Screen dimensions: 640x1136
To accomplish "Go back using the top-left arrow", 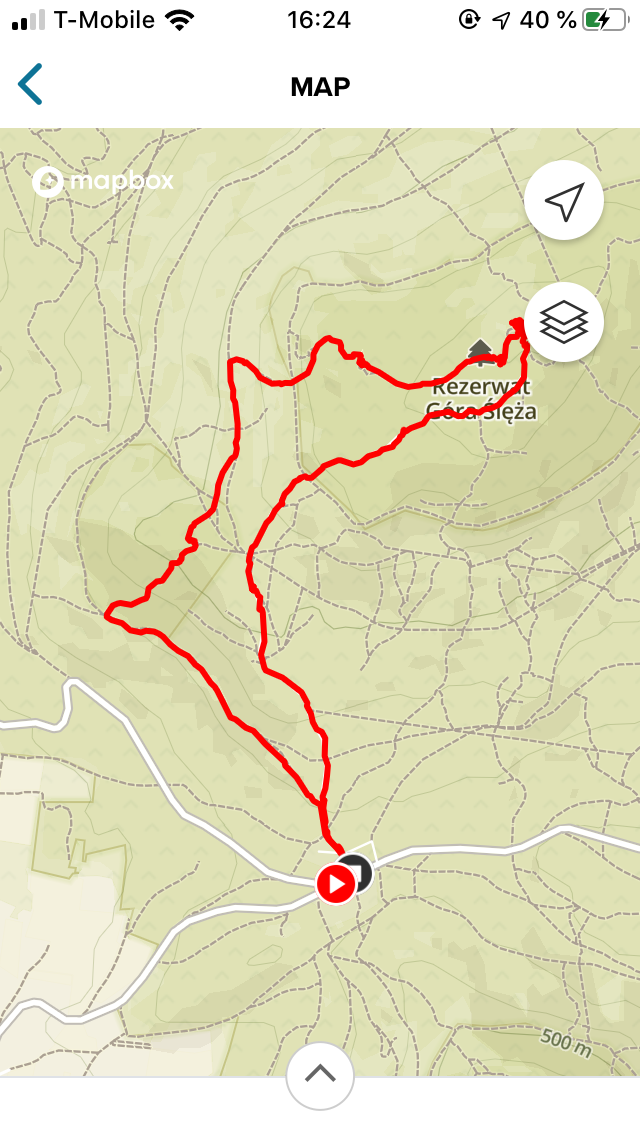I will point(31,85).
